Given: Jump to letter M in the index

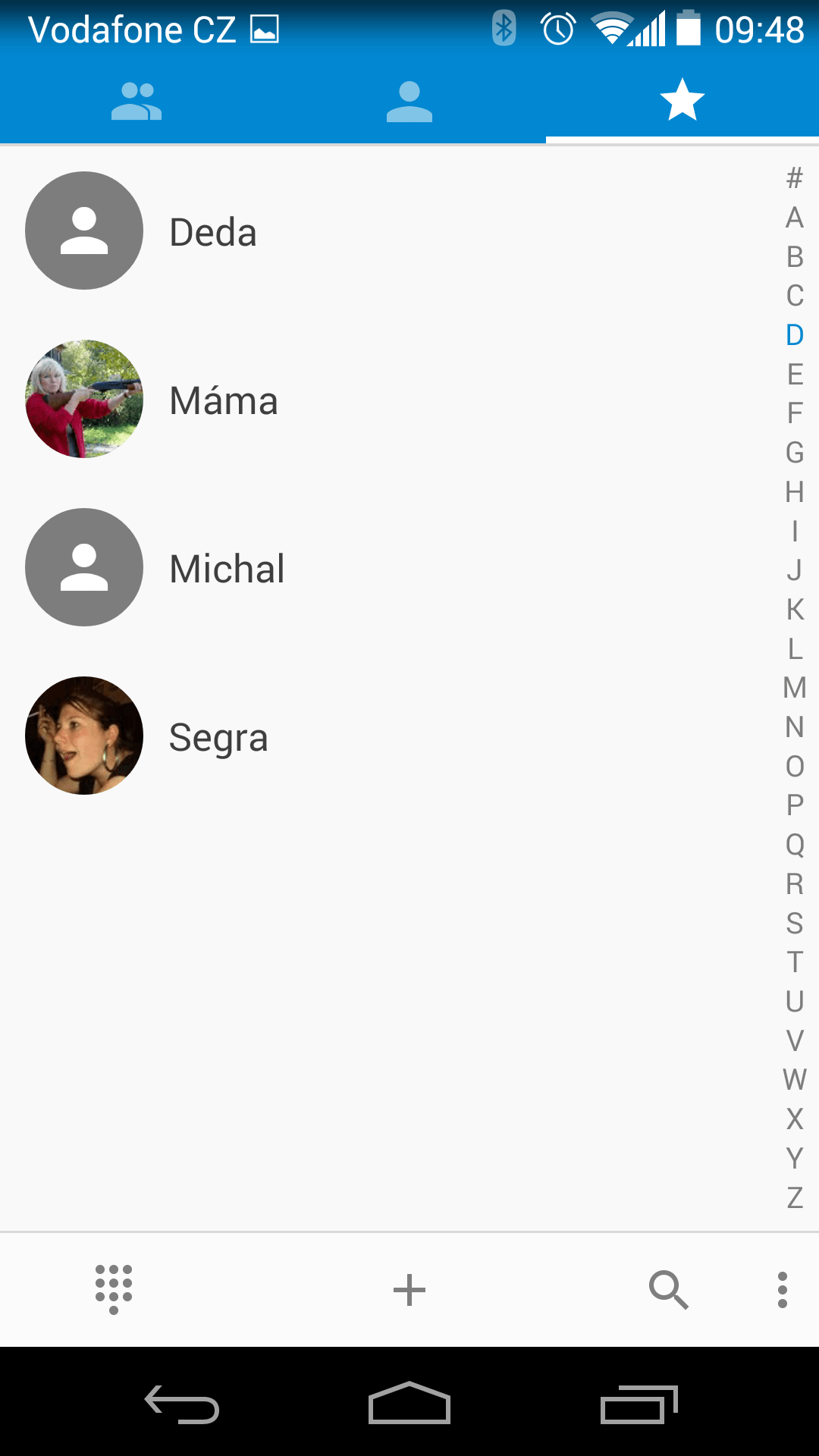Looking at the screenshot, I should [795, 688].
